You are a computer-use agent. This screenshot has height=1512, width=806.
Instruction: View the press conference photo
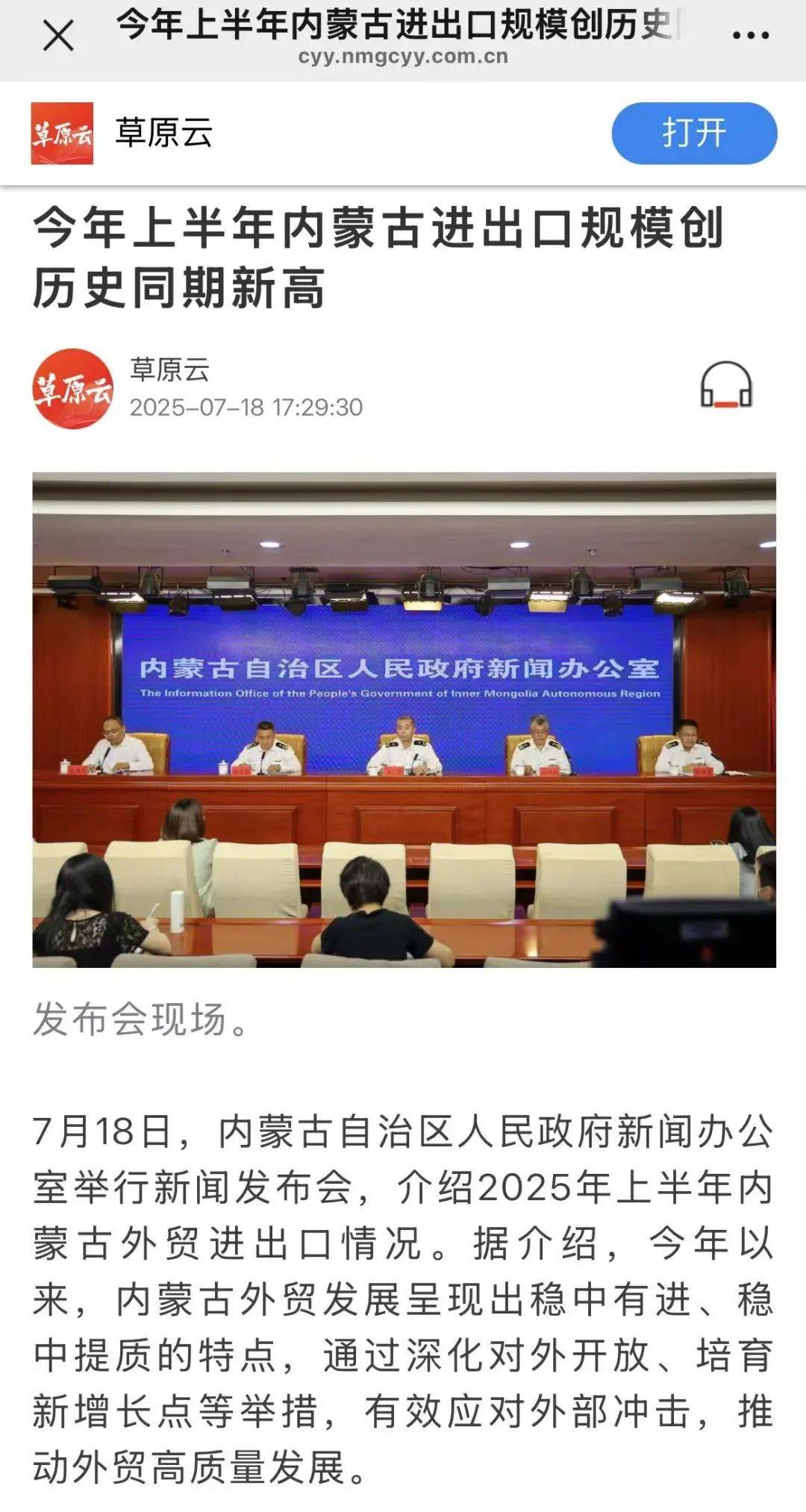point(404,719)
